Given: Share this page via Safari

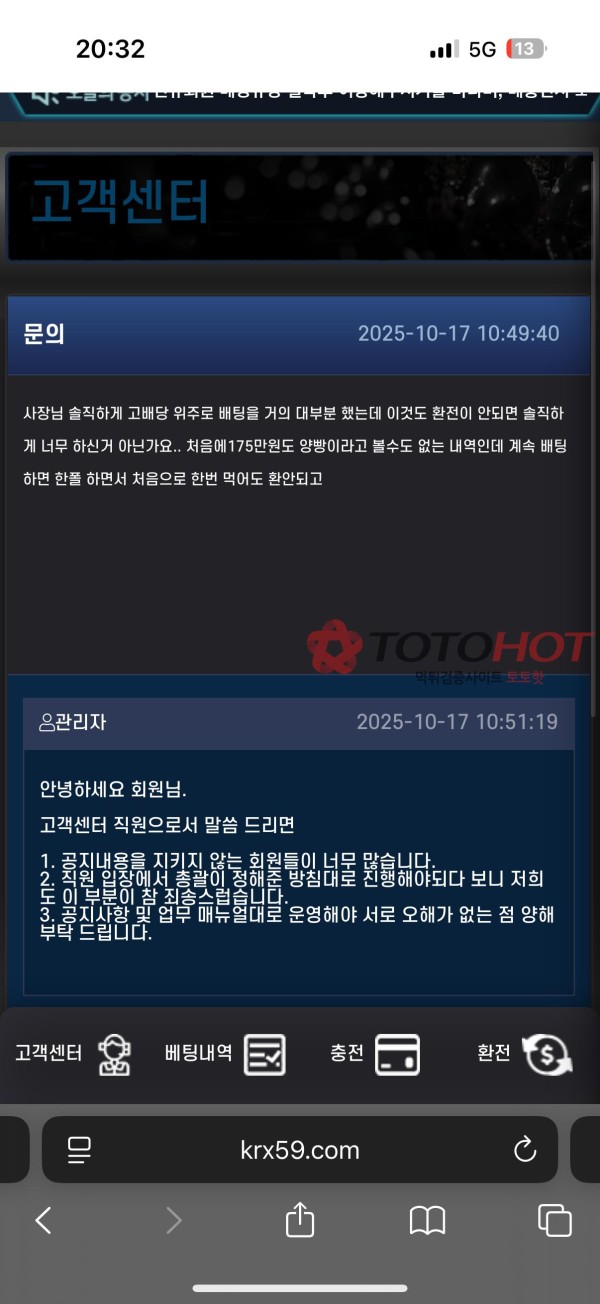Looking at the screenshot, I should [300, 1220].
